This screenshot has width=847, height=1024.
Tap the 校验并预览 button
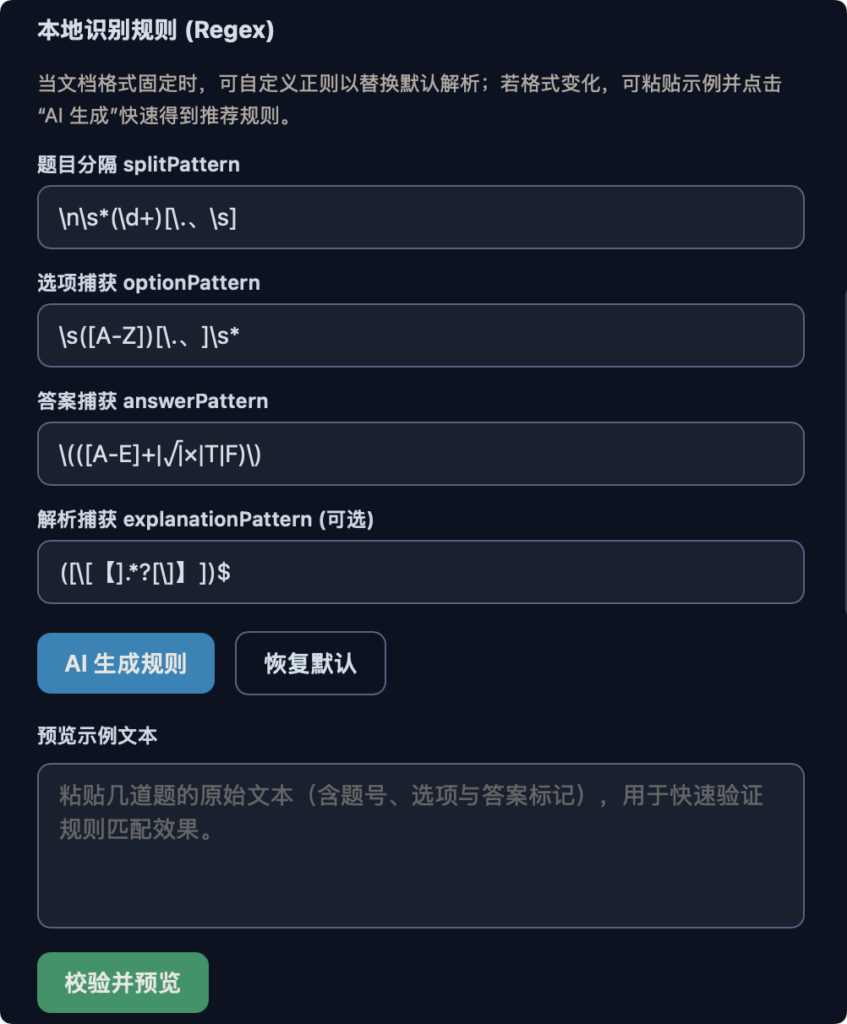123,982
